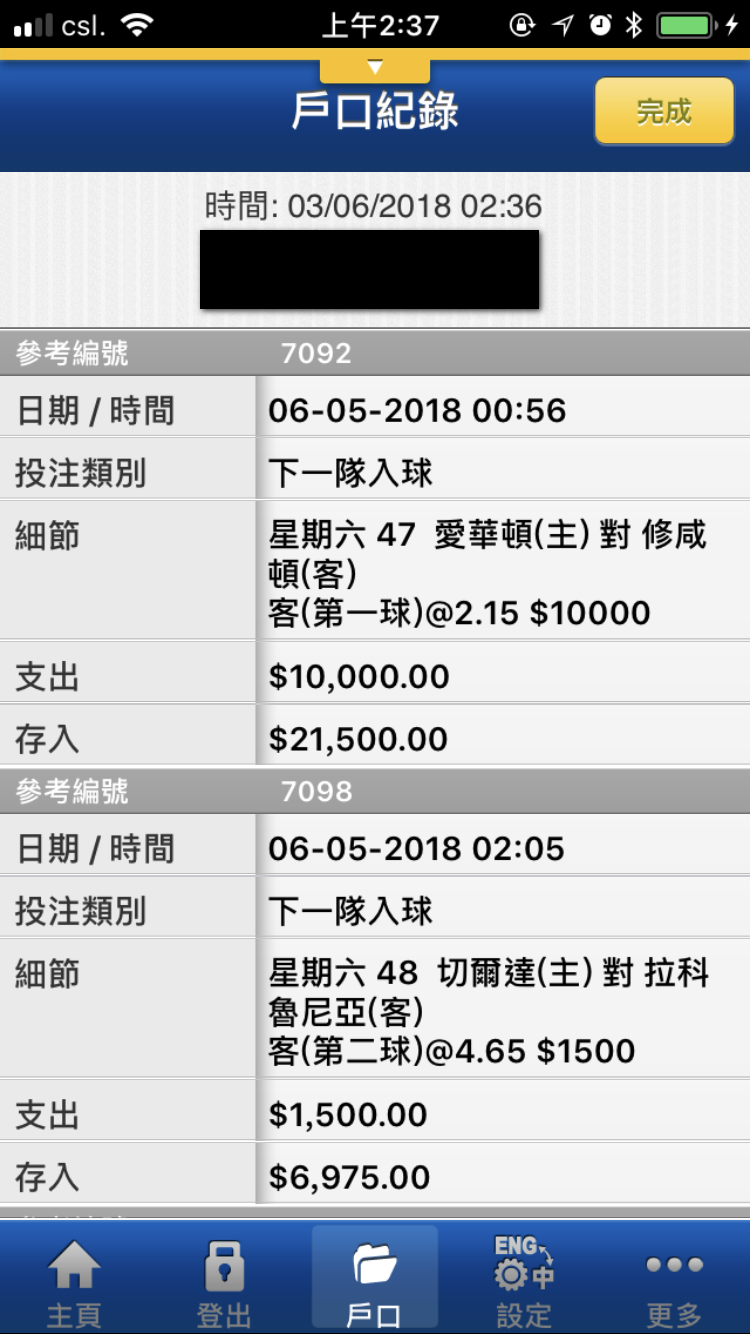The image size is (750, 1334).
Task: Tap the 完成 button
Action: tap(664, 112)
